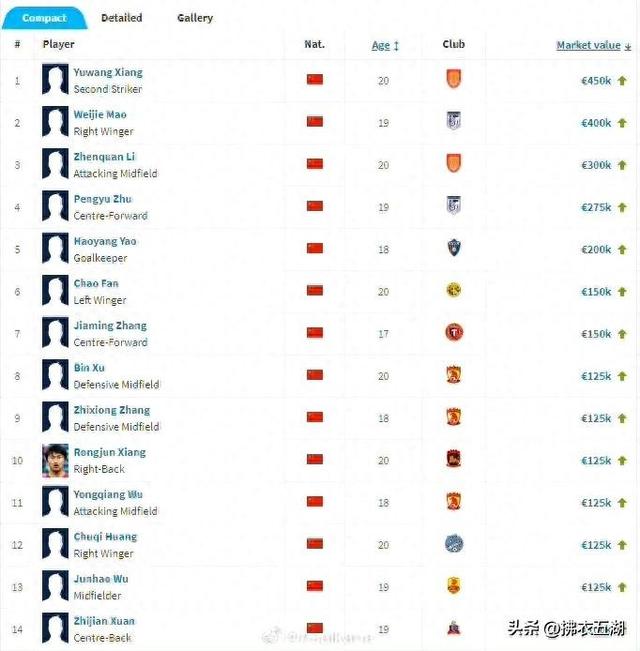Open Chao Fan's player page

[96, 283]
